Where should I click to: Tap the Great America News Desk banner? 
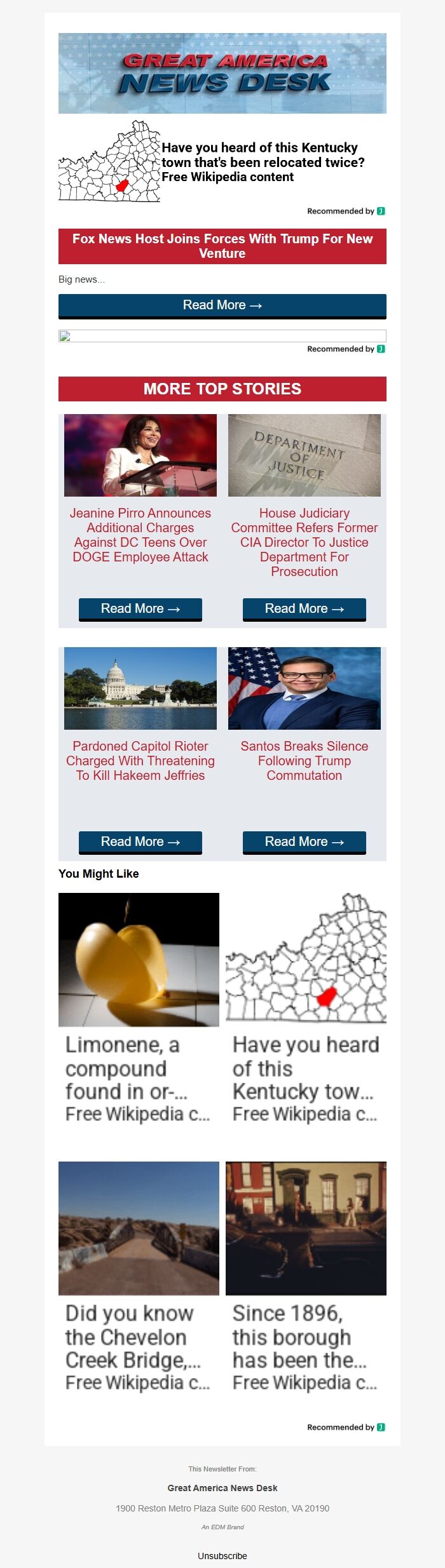(222, 74)
